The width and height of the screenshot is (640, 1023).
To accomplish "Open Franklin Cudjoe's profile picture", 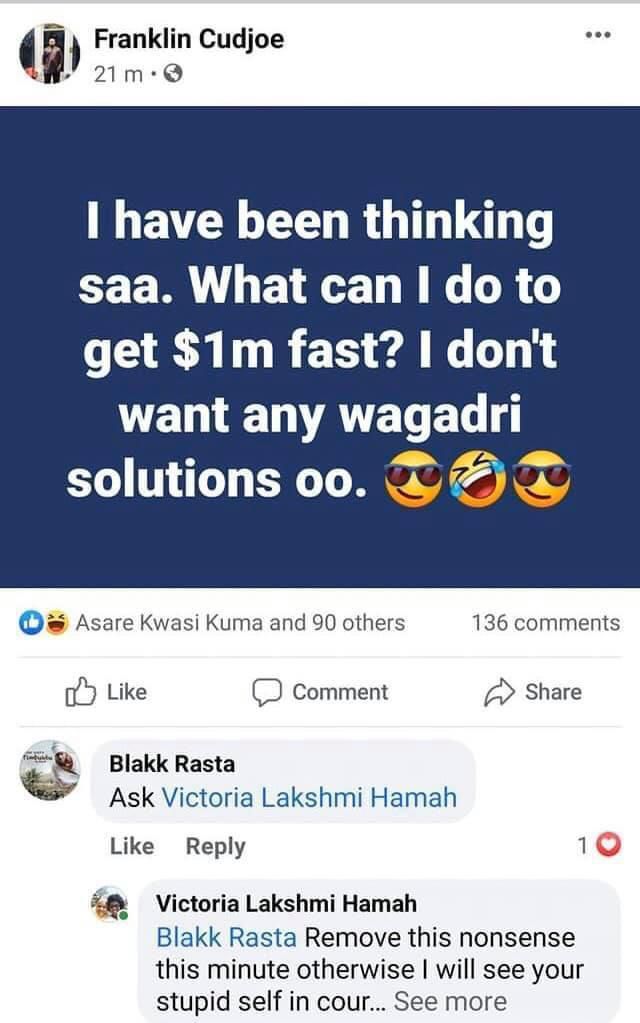I will (49, 53).
